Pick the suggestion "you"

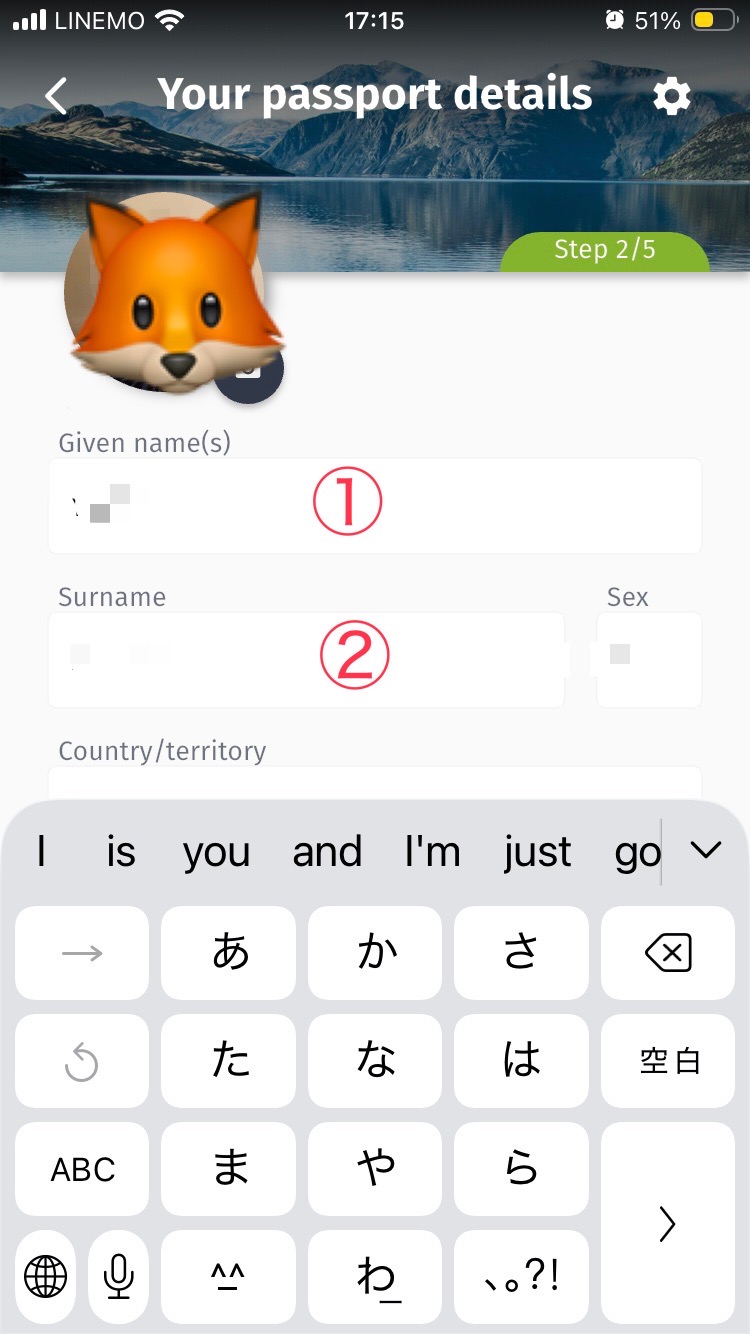pos(216,852)
